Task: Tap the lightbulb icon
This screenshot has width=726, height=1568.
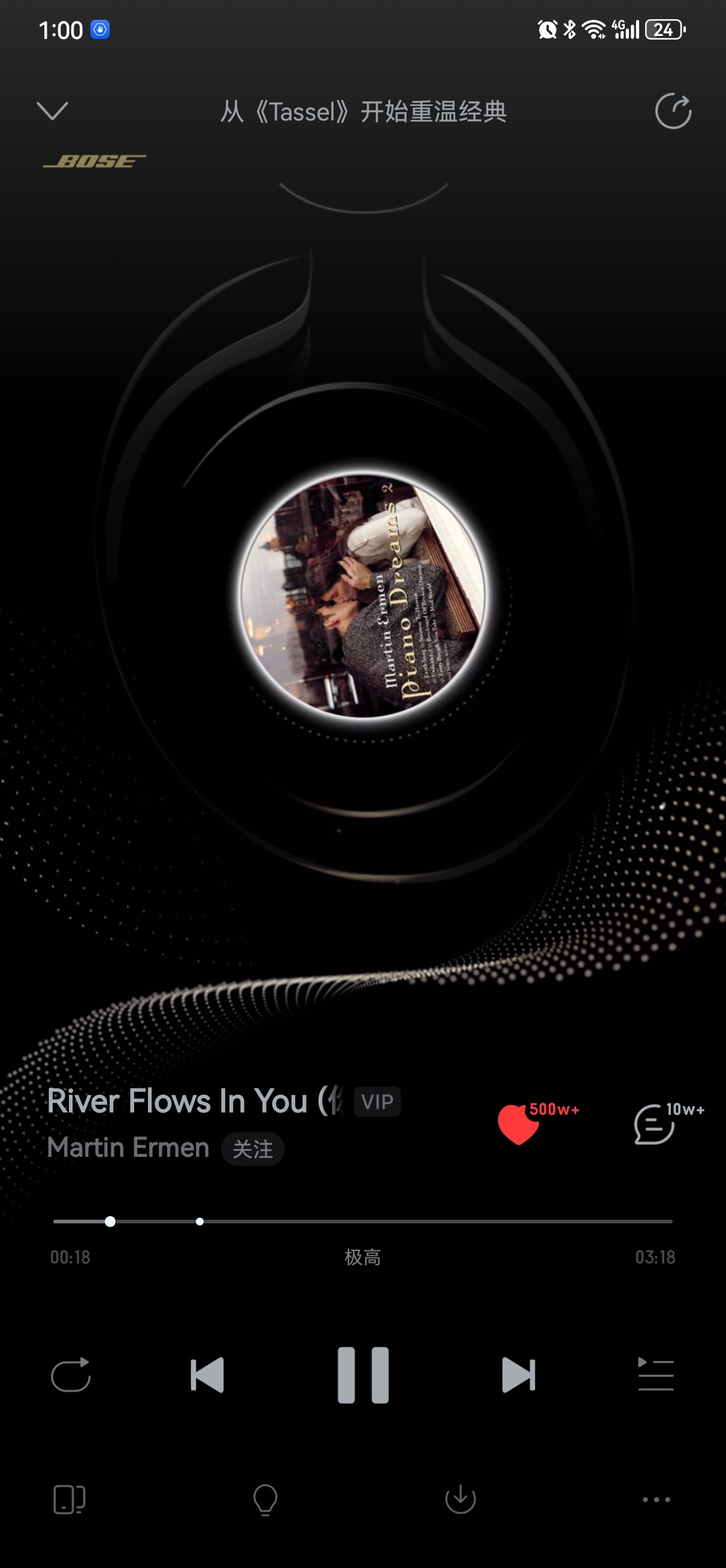Action: click(x=265, y=1499)
